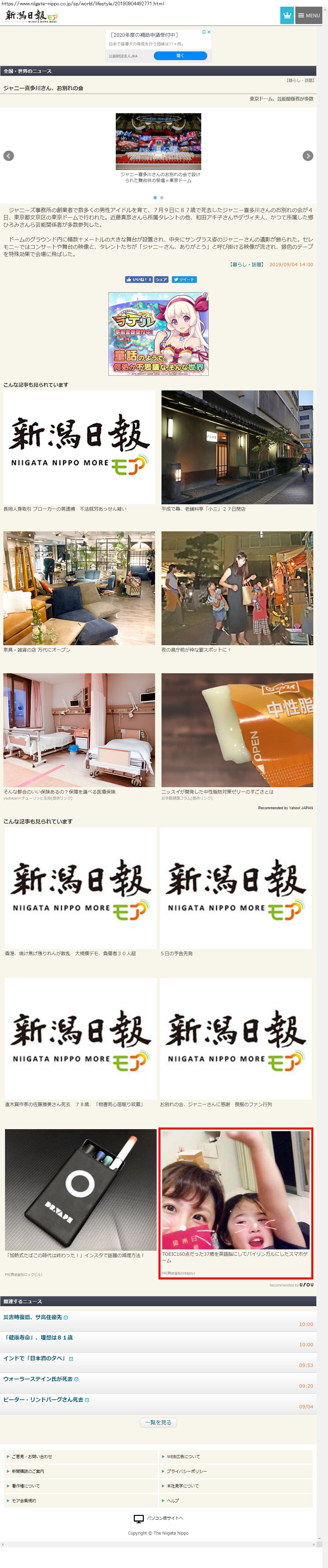Like the article with いいね button
Image resolution: width=328 pixels, height=1568 pixels.
(x=138, y=280)
